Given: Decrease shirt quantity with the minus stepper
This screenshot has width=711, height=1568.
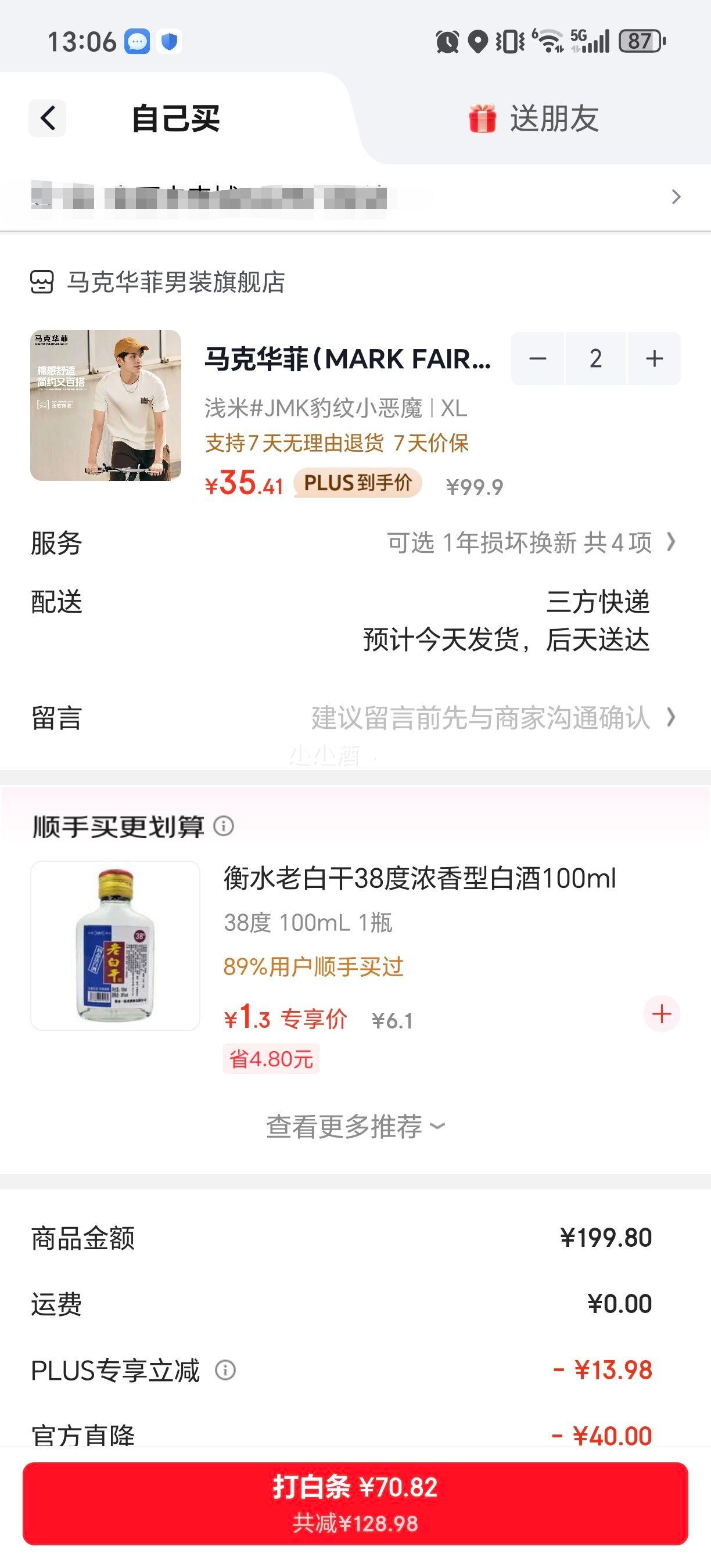Looking at the screenshot, I should 538,358.
